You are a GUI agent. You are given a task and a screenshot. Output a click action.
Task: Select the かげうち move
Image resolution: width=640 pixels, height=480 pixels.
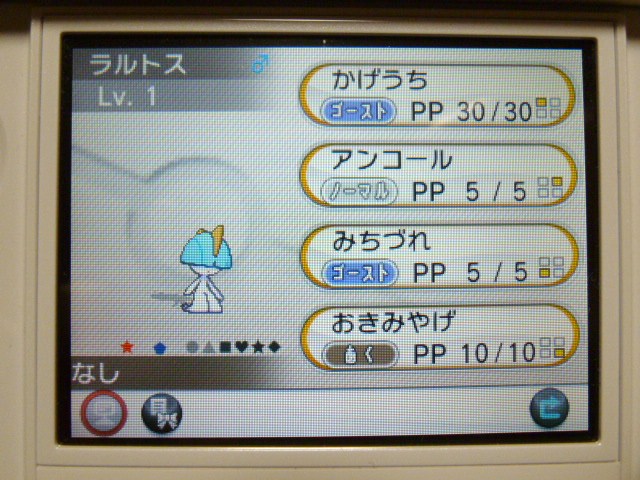point(438,96)
